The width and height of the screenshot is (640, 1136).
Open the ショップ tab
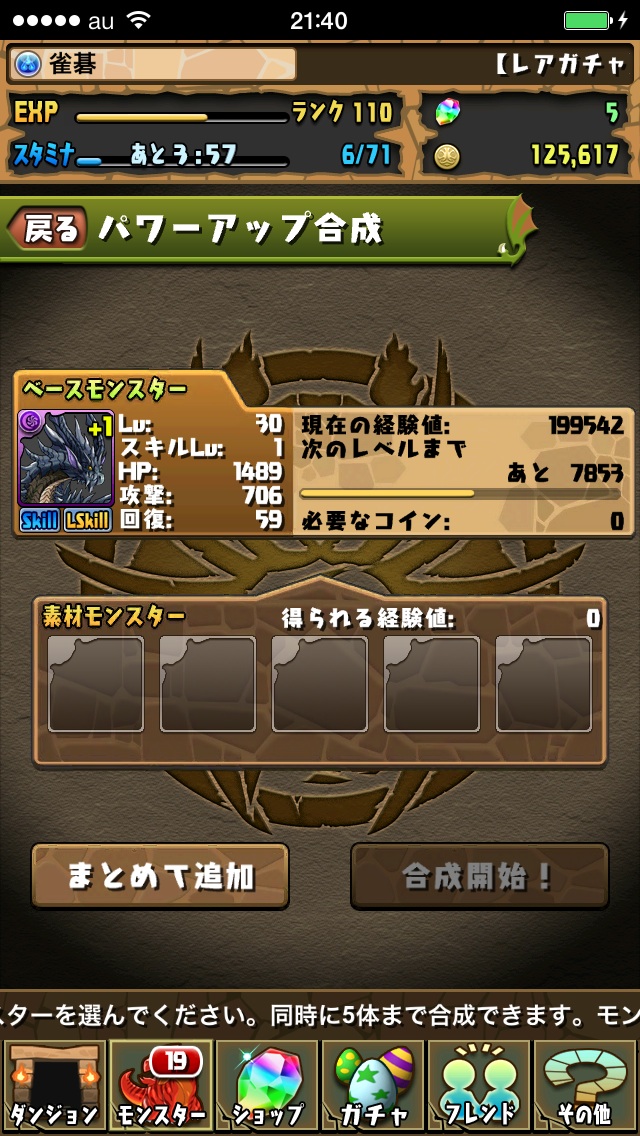coord(266,1085)
